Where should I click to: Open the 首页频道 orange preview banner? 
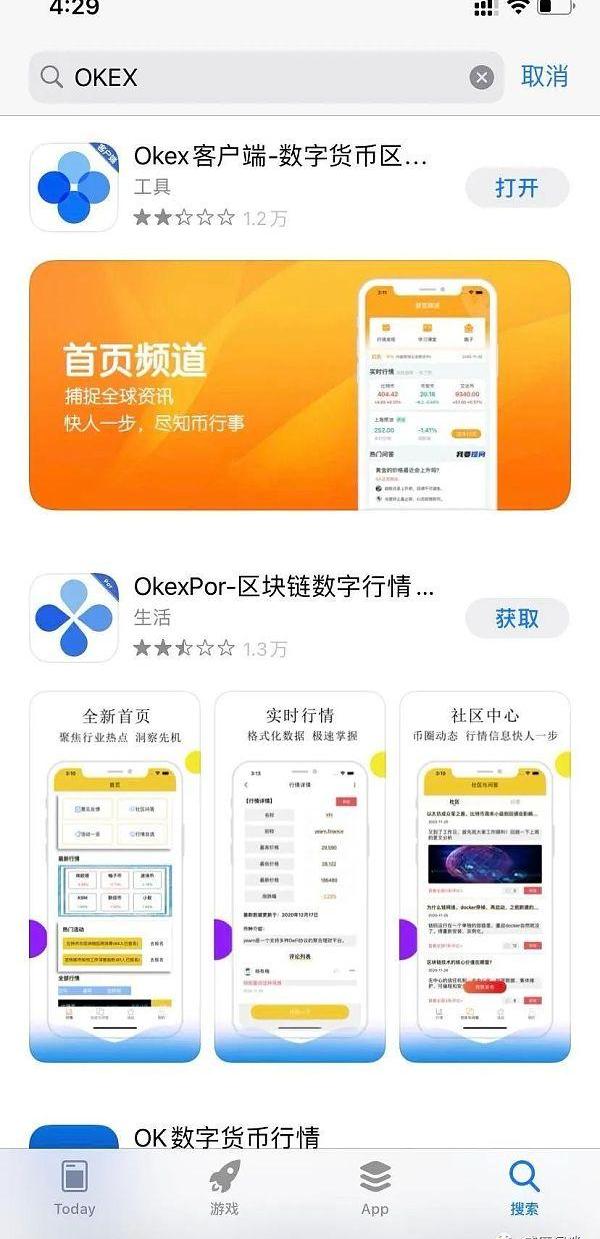300,385
